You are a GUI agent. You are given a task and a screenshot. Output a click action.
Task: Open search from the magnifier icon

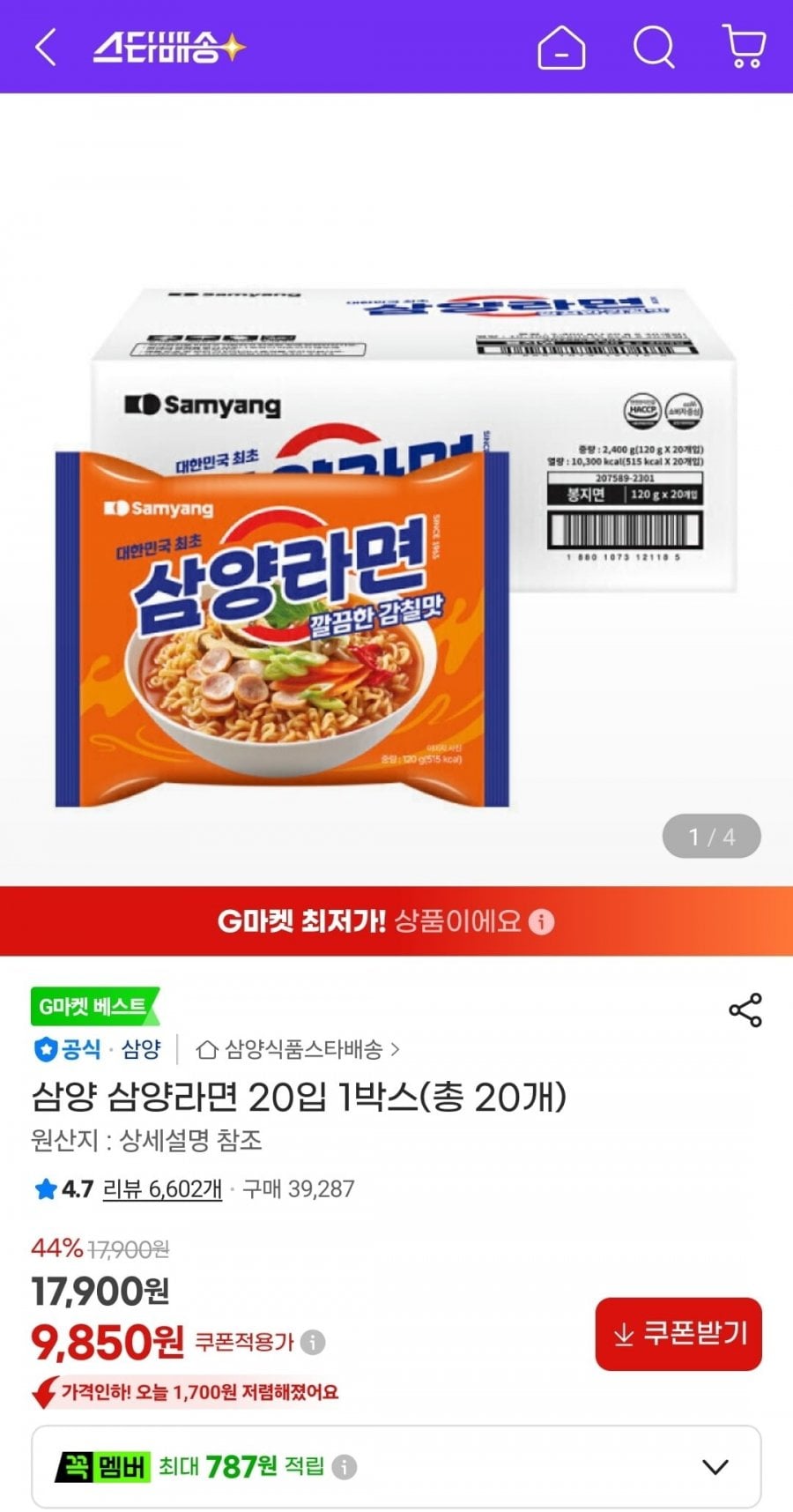[654, 47]
